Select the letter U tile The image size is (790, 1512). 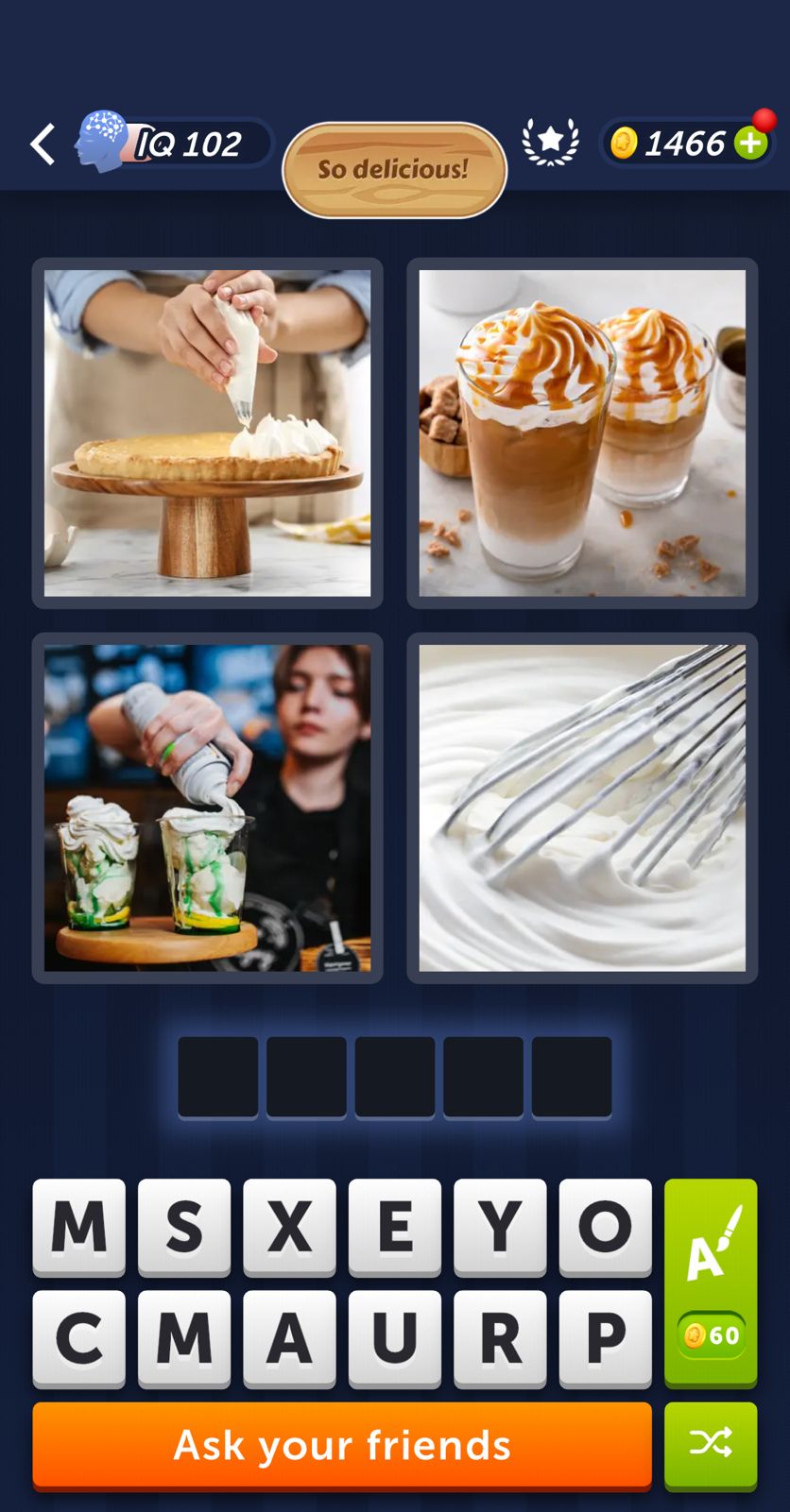pyautogui.click(x=394, y=1337)
